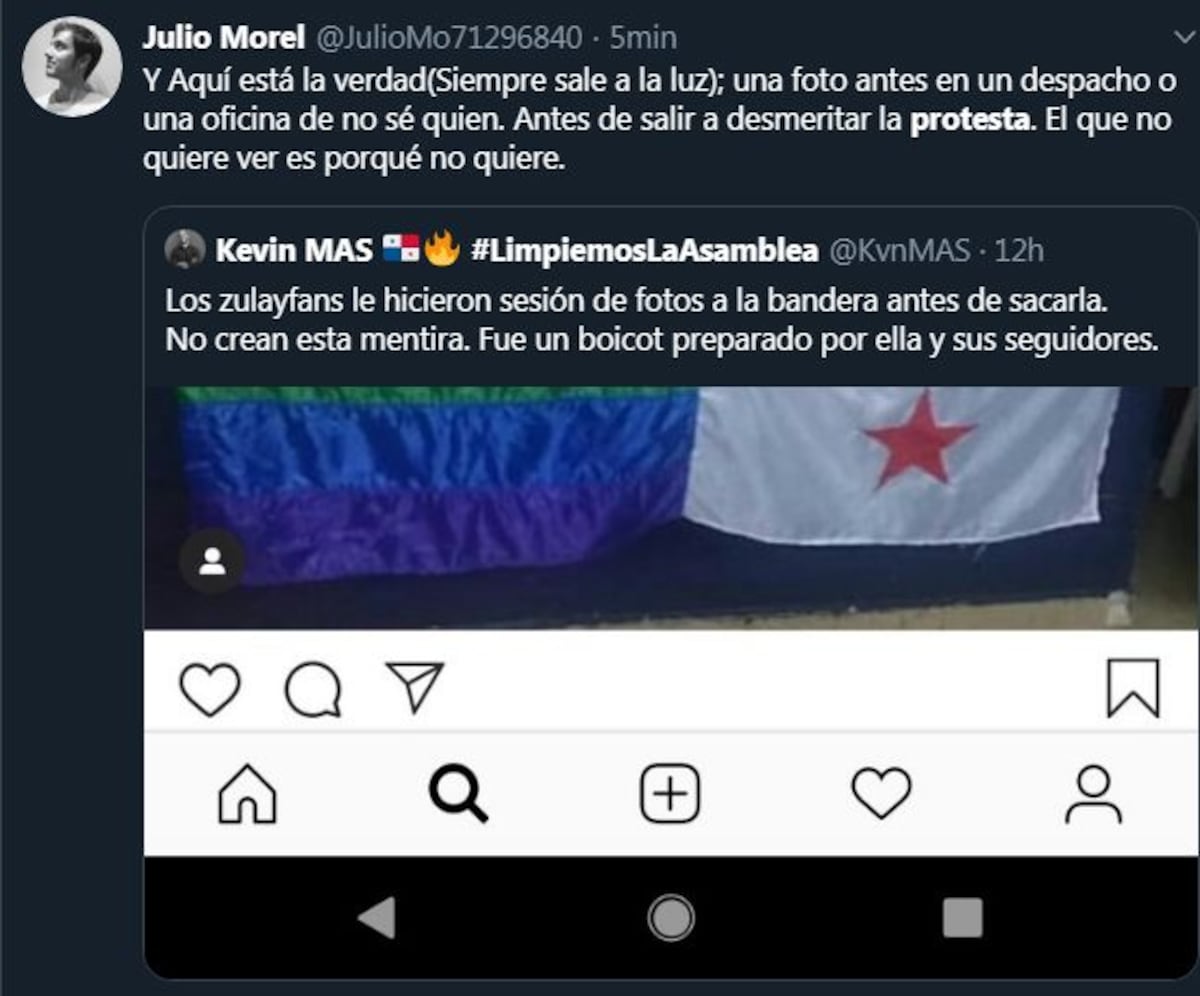Image resolution: width=1200 pixels, height=996 pixels.
Task: Open the tweet options dropdown chevron
Action: (1181, 38)
